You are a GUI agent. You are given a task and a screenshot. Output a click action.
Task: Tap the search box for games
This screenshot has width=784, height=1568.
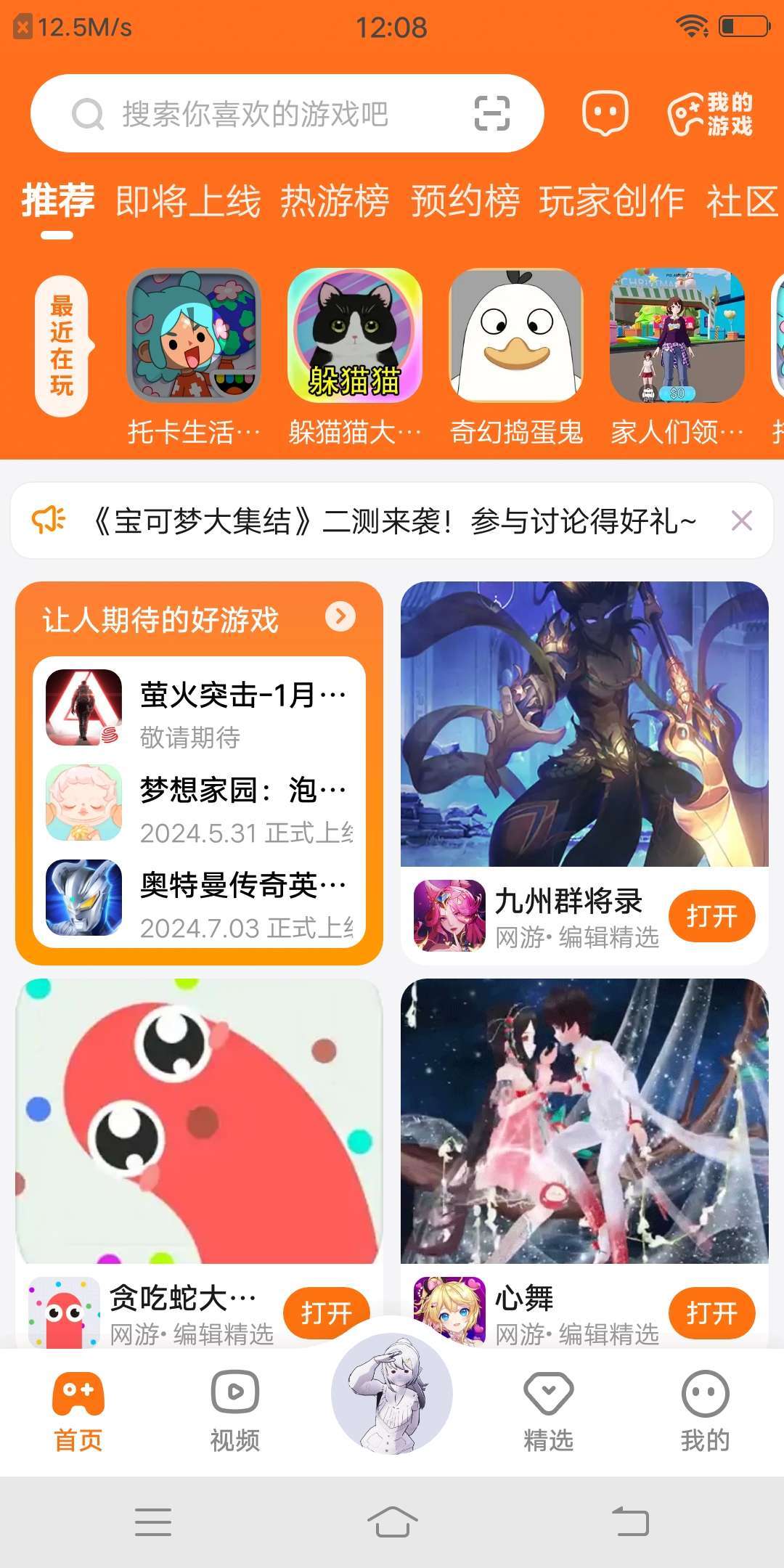pos(287,113)
